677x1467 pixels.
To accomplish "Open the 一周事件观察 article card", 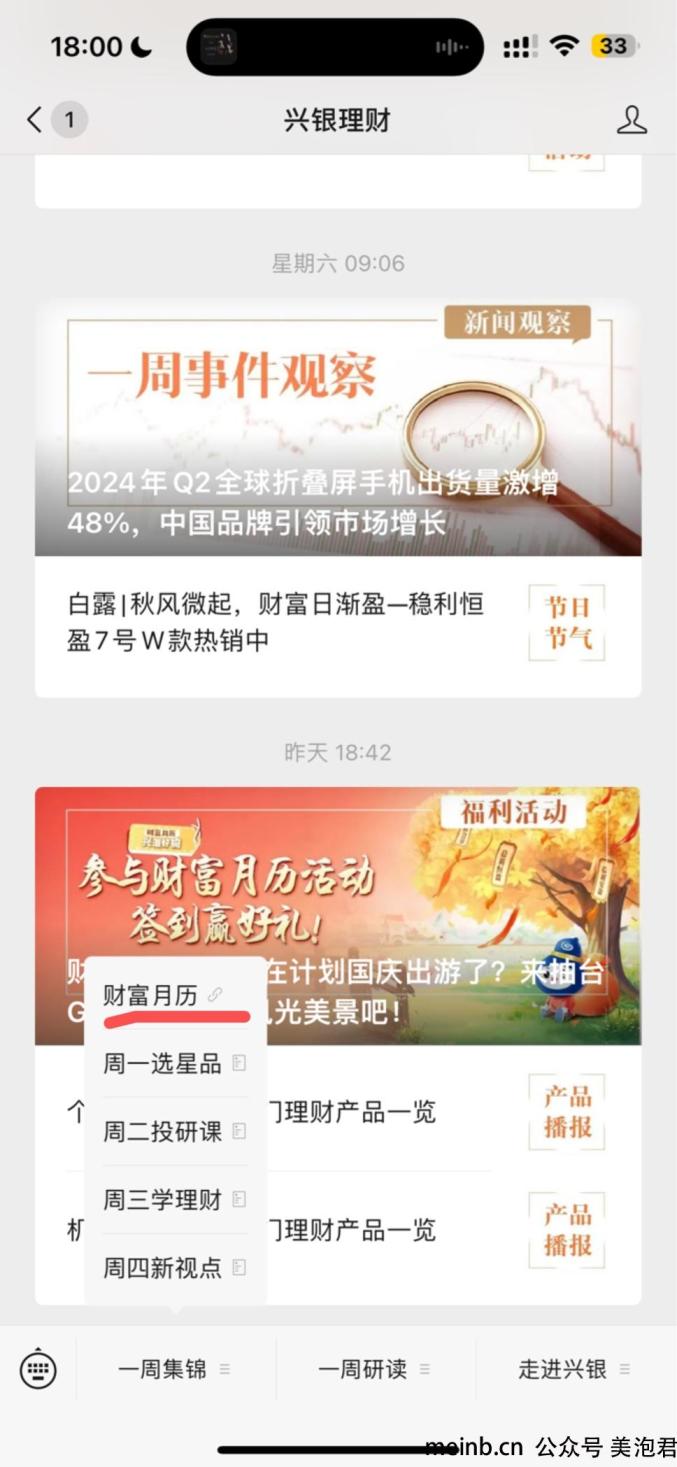I will [x=338, y=430].
